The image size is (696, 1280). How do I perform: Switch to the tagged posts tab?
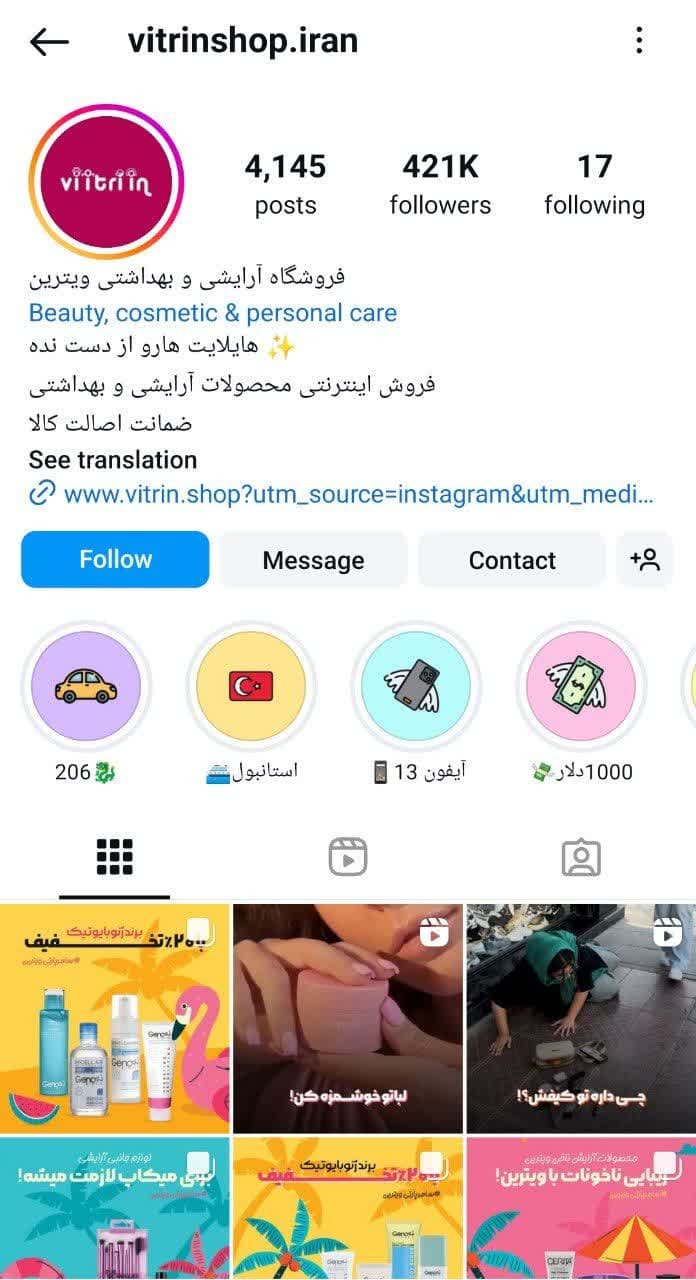pos(580,857)
